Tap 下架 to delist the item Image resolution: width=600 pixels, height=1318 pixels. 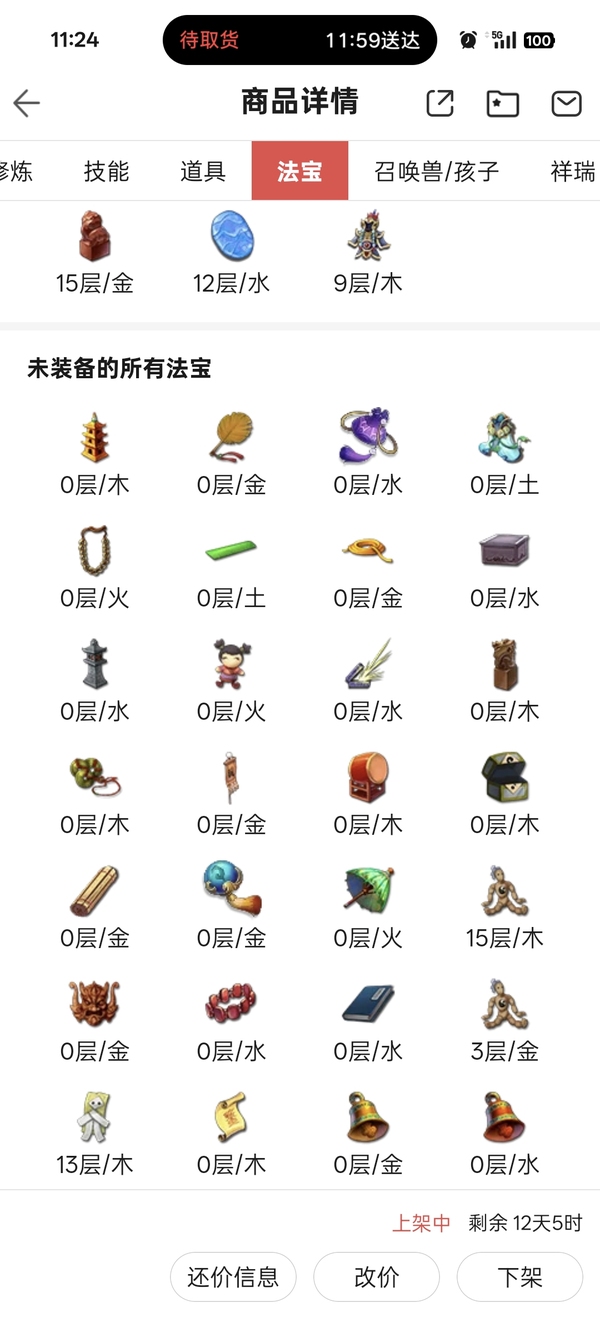(x=520, y=1277)
